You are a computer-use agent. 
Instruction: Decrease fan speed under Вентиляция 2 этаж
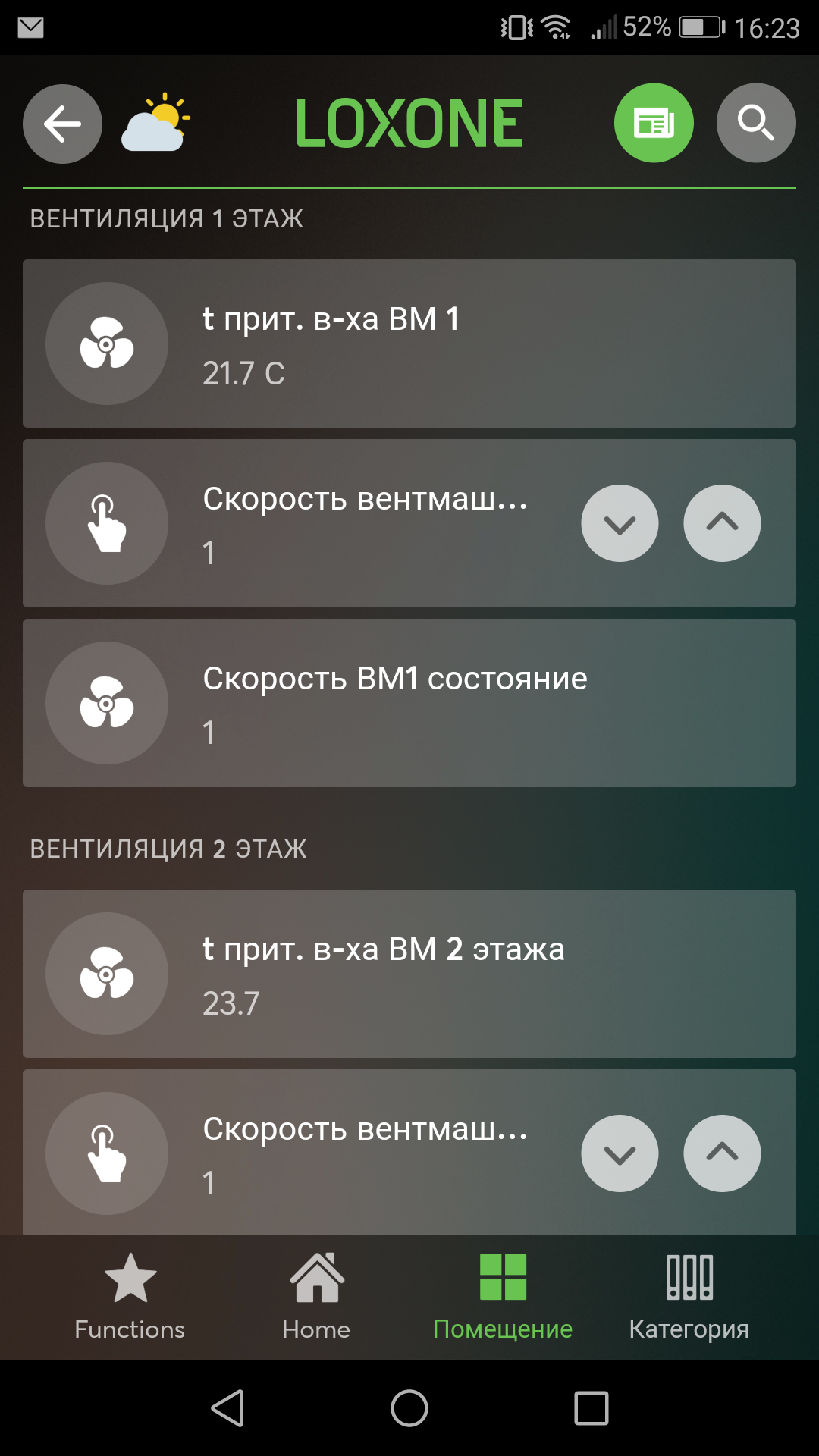tap(620, 1153)
